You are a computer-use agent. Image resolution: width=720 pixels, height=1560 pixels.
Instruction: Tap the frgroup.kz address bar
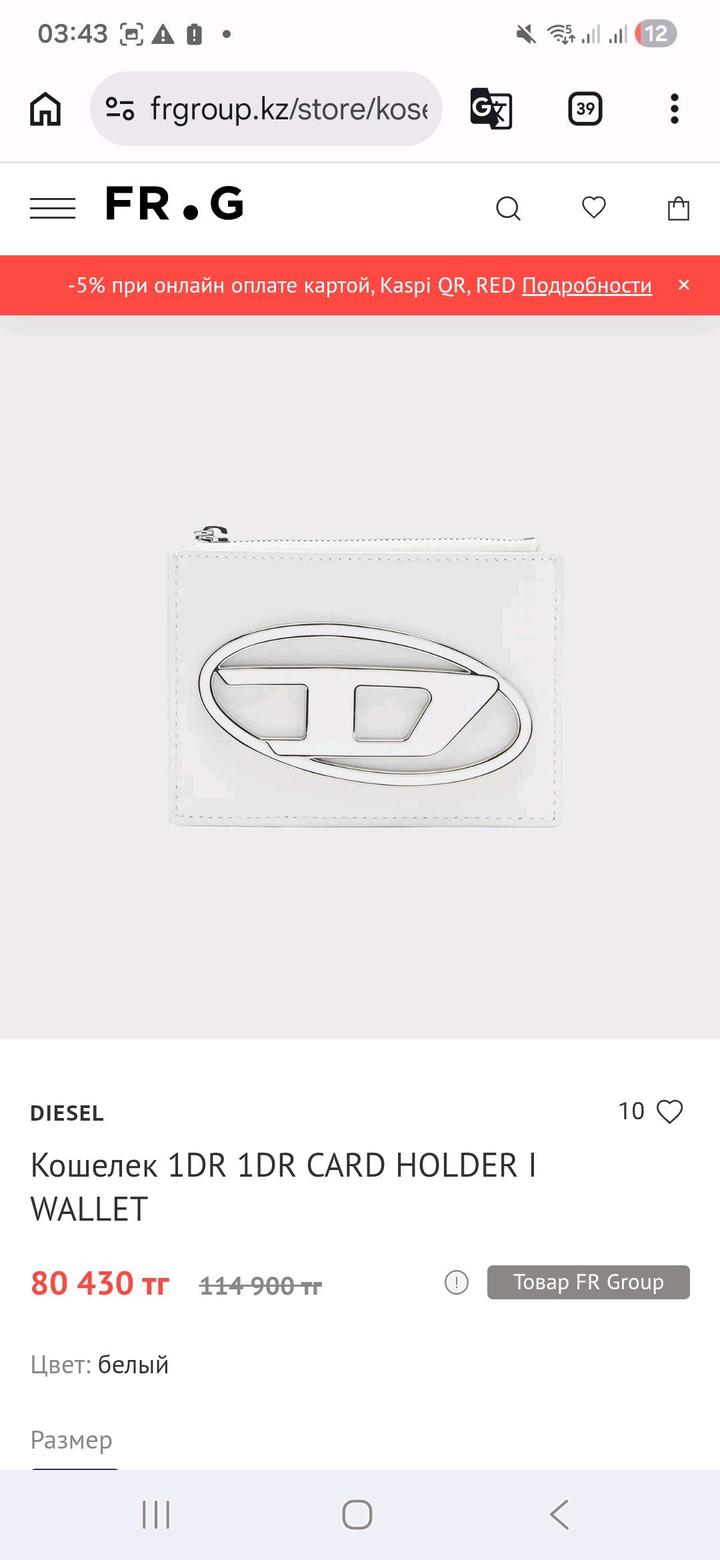pos(266,109)
